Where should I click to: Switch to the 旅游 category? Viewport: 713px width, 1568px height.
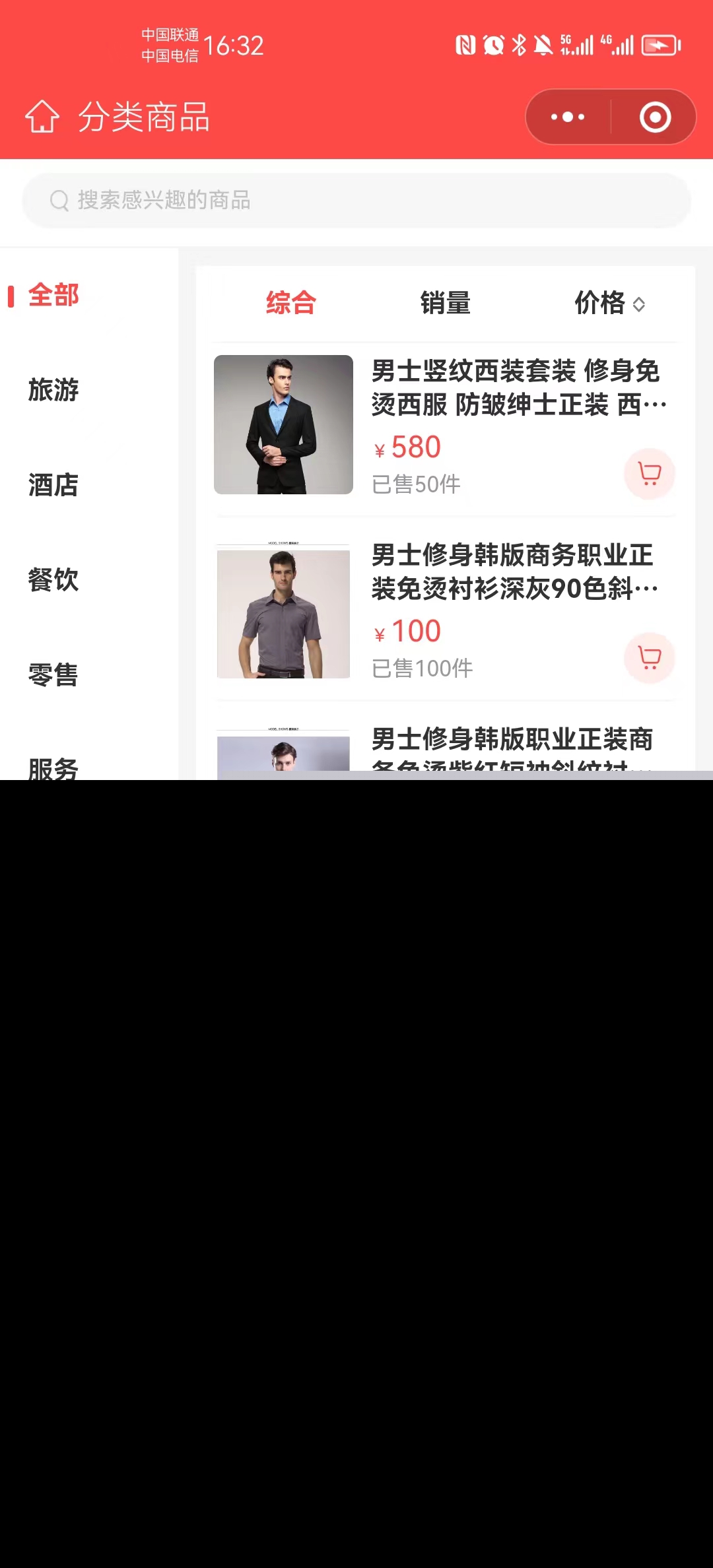click(54, 389)
